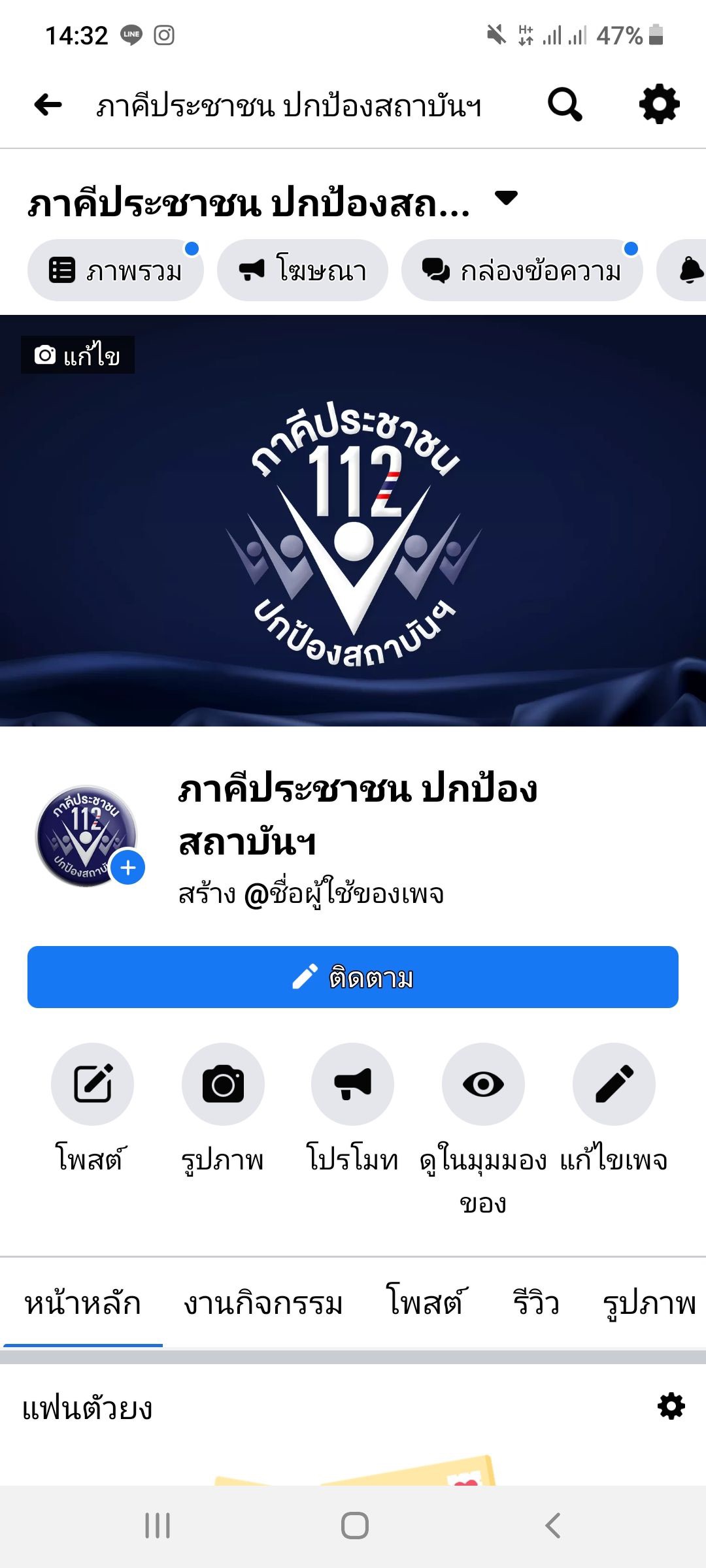
Task: Select the ภาพรวม chip
Action: [x=115, y=270]
